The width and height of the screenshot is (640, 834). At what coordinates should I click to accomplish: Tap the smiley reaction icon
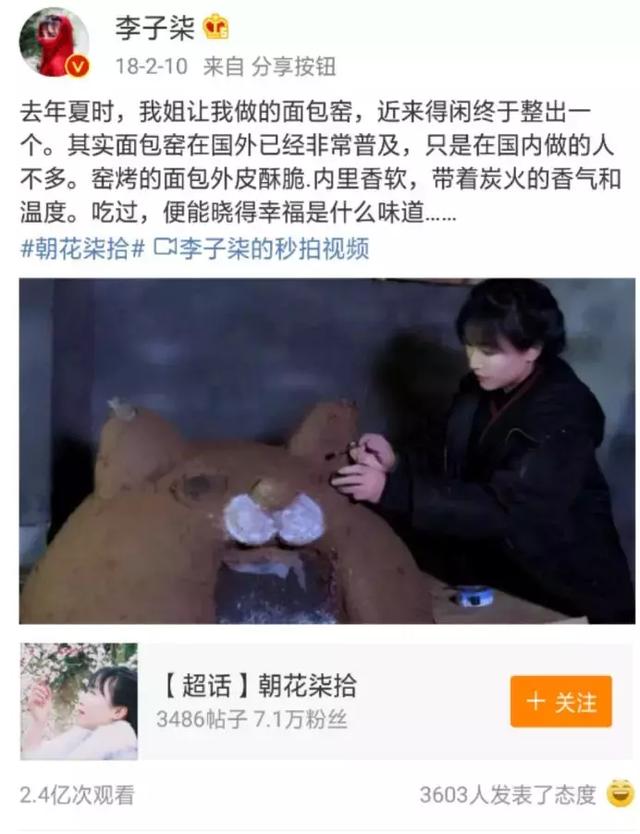621,794
